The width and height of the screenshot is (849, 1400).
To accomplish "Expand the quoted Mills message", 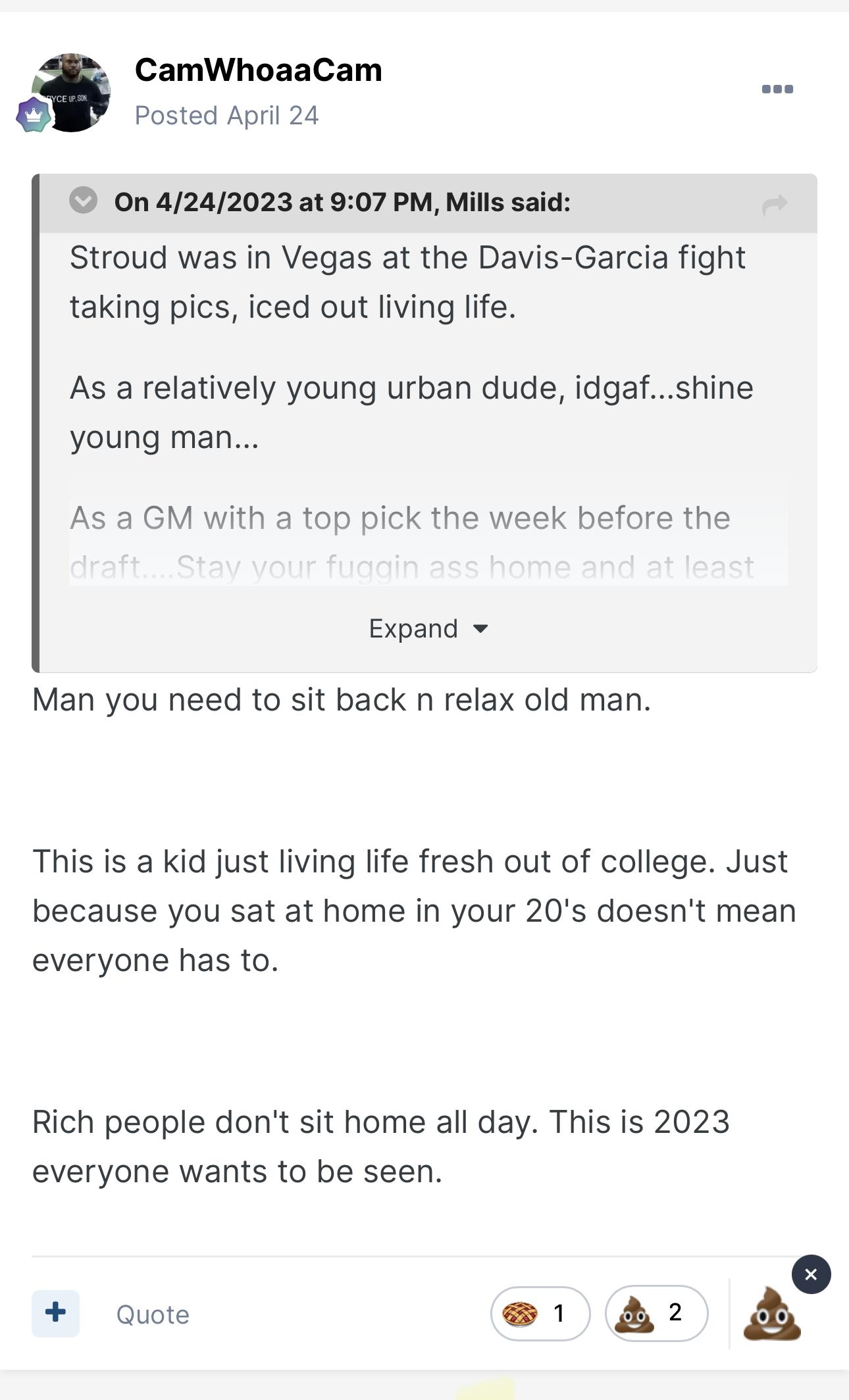I will pos(428,628).
